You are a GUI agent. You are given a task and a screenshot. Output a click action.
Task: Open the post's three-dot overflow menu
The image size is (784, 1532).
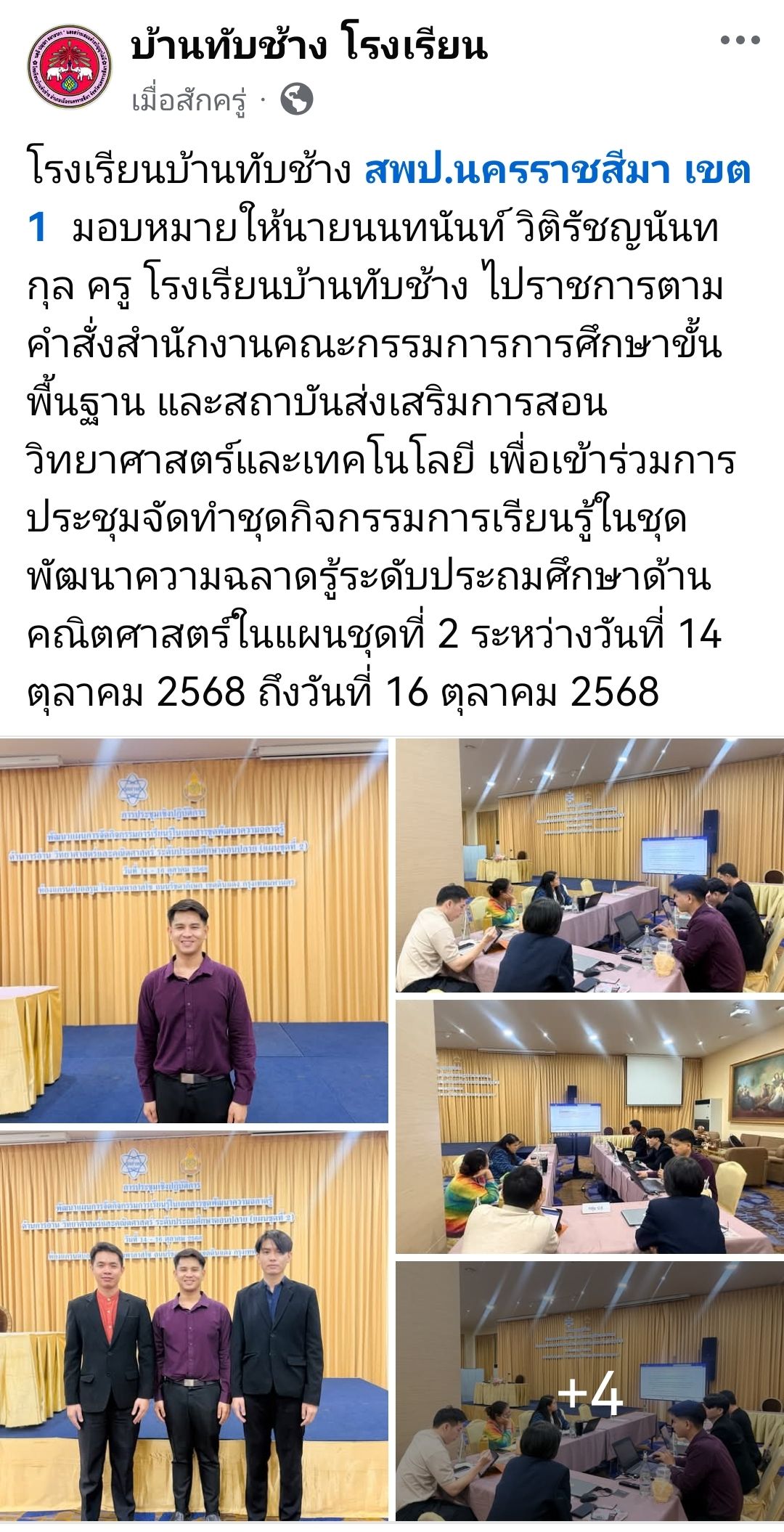(740, 41)
